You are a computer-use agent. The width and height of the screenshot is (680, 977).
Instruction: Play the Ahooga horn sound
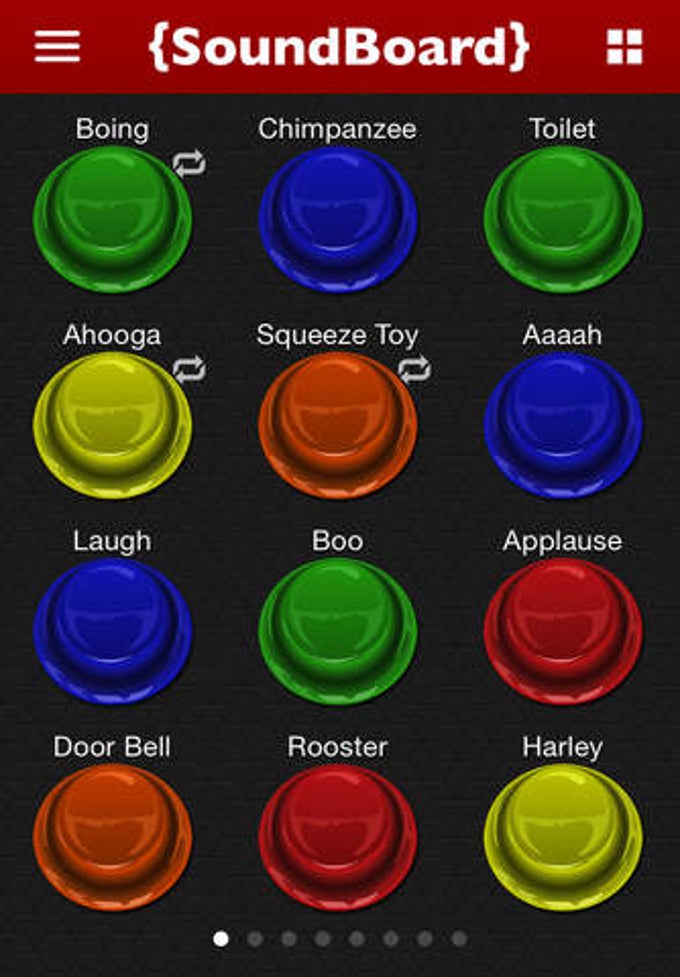pyautogui.click(x=112, y=424)
